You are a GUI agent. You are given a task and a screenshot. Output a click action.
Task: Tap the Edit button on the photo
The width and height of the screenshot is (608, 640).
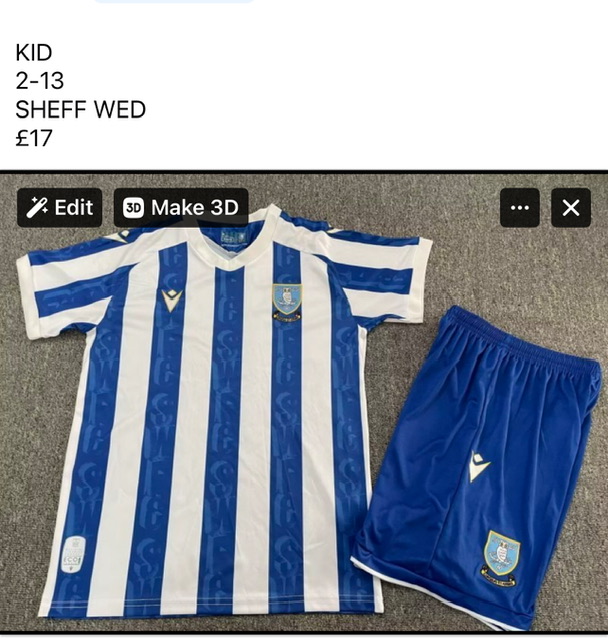point(60,208)
